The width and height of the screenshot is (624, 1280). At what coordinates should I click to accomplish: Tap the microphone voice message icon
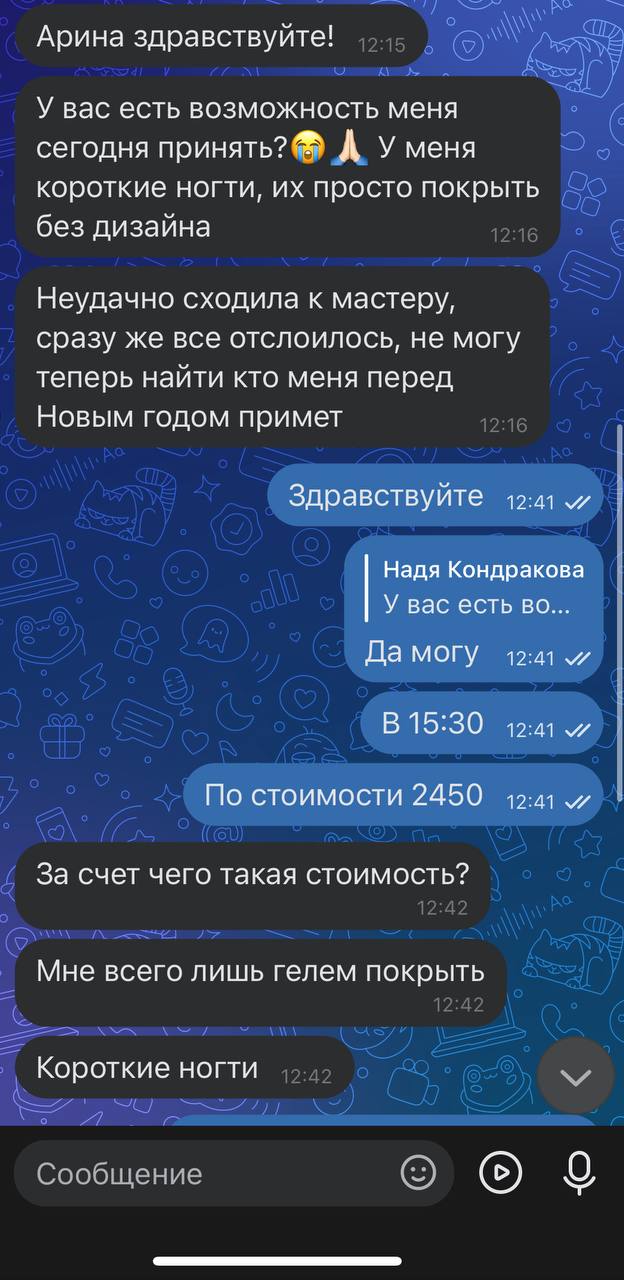(x=579, y=1173)
